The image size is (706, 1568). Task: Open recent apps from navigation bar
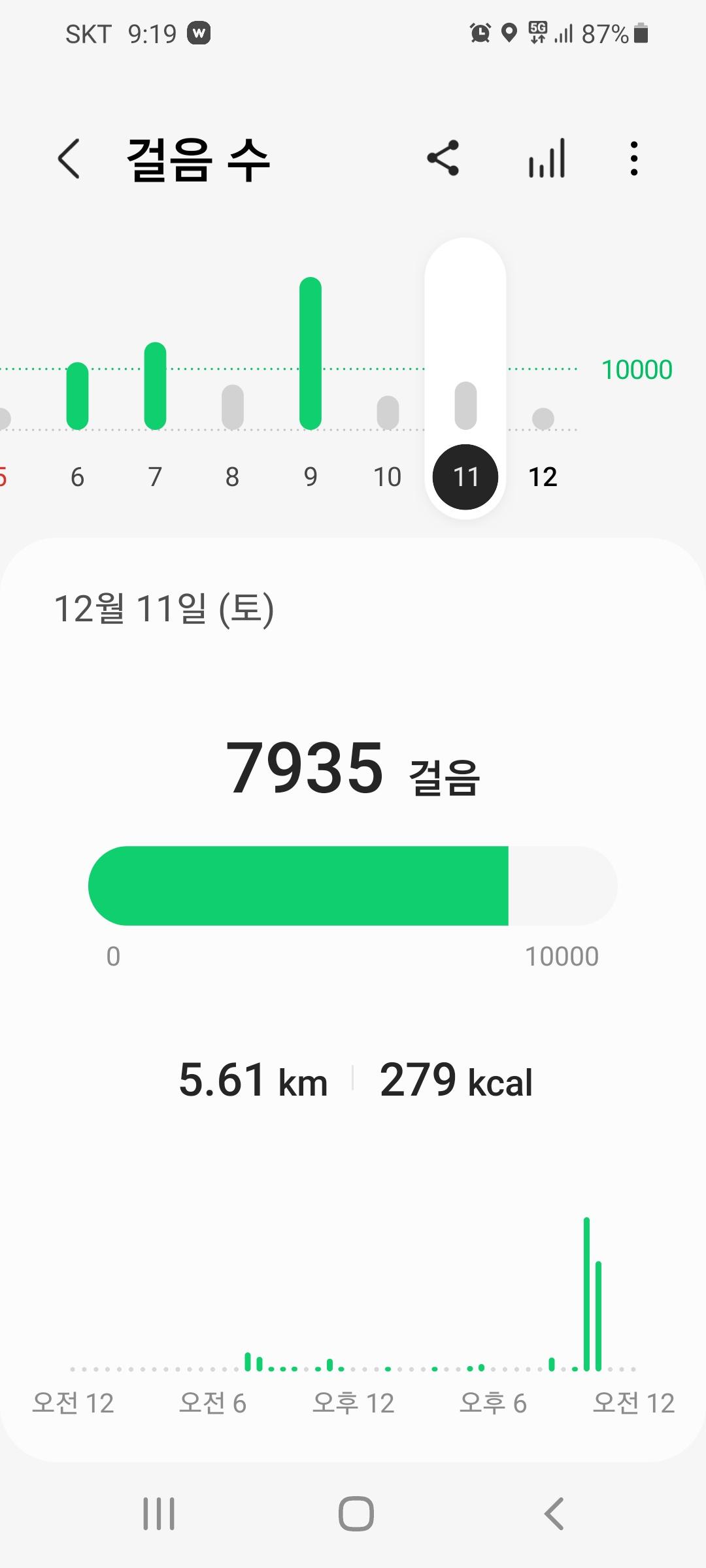click(159, 1513)
